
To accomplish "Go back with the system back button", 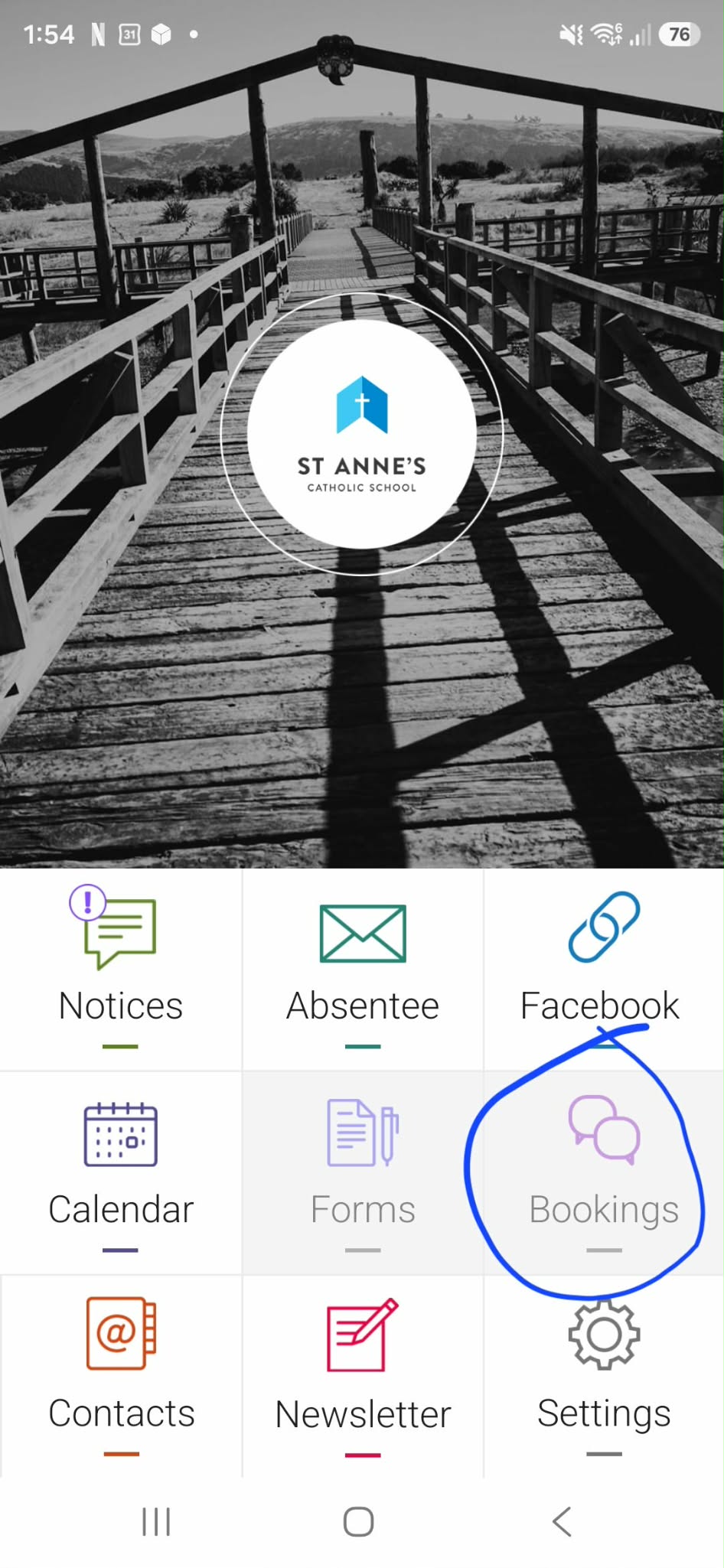I will click(x=562, y=1521).
